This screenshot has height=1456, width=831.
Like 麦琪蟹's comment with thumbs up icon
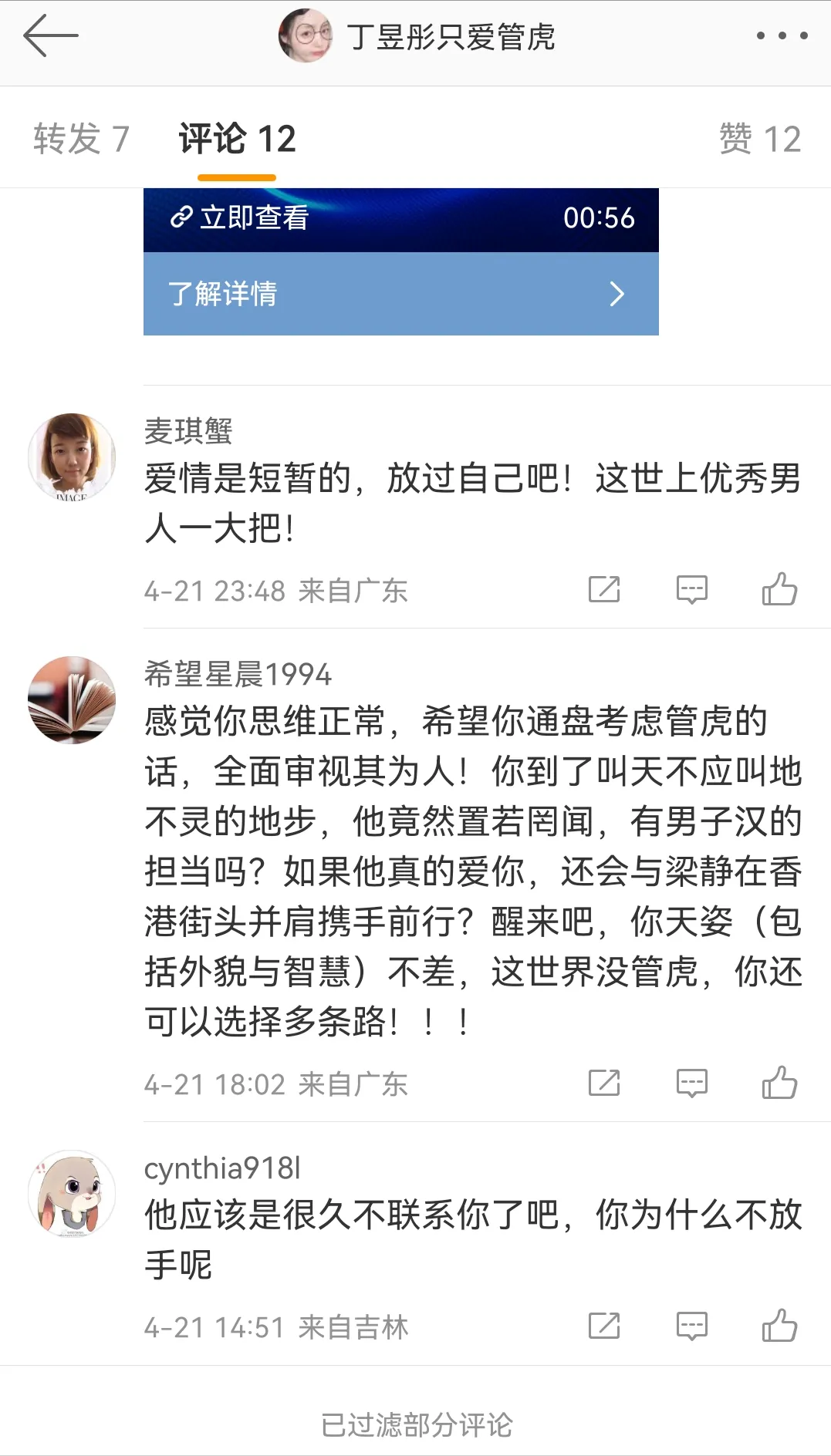782,590
